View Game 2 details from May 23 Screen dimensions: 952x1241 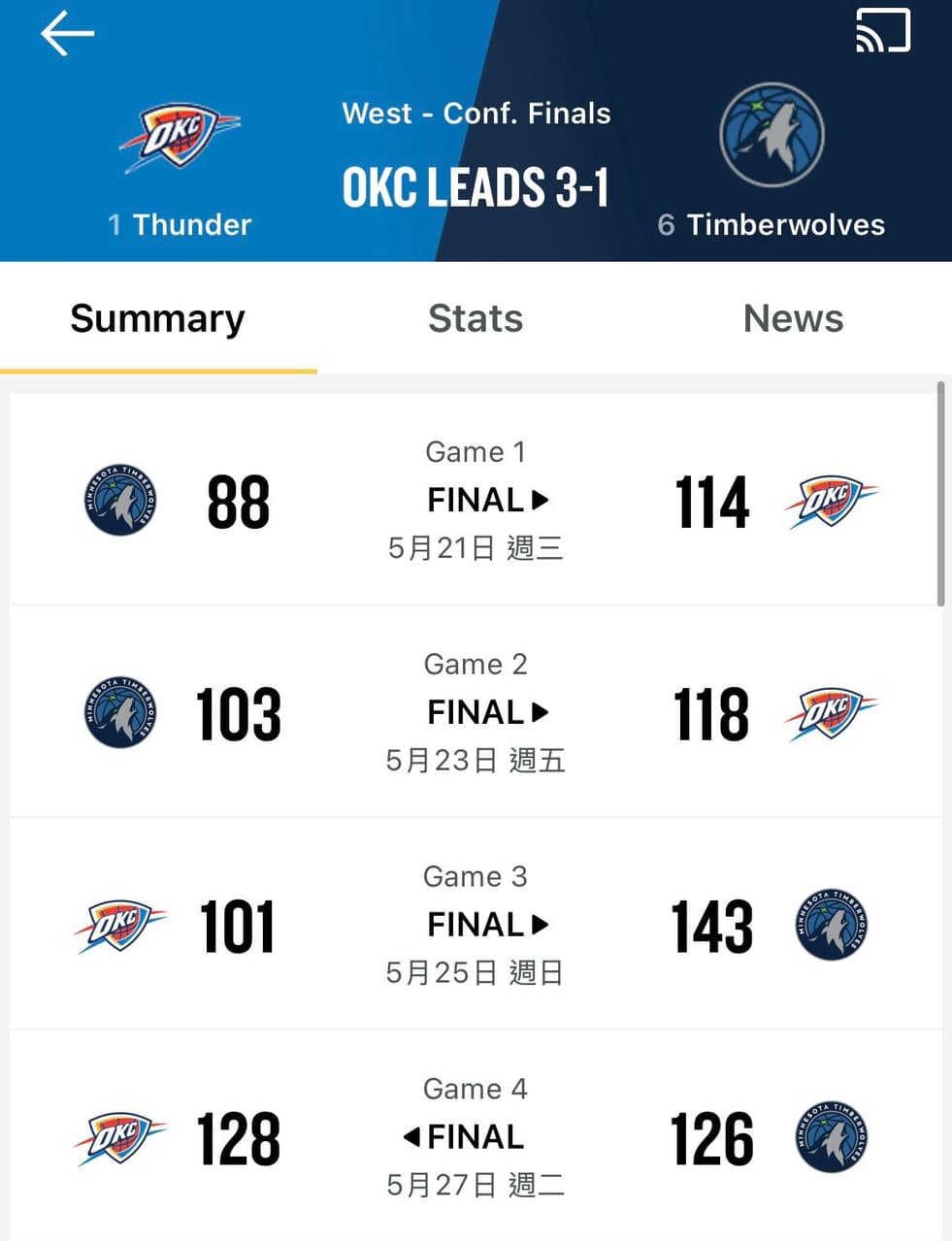(x=476, y=712)
